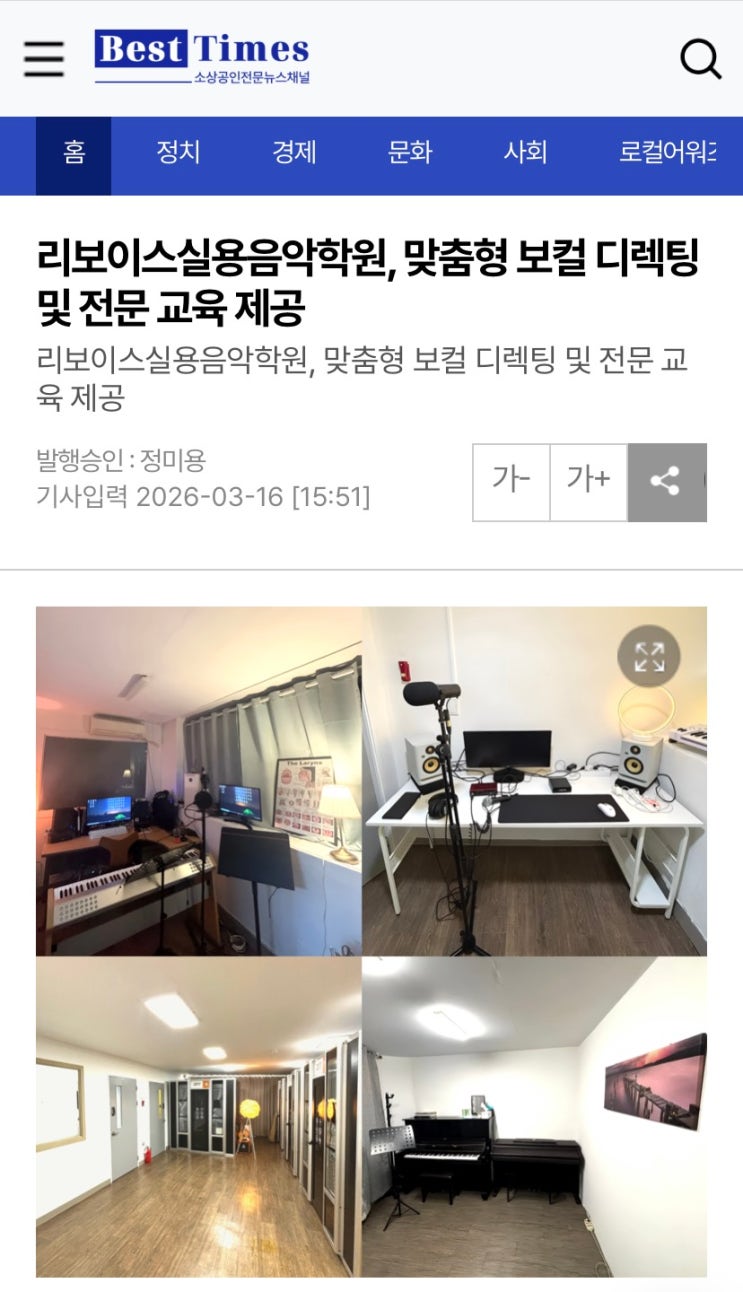This screenshot has height=1292, width=743.
Task: Switch to the 정치 tab
Action: (x=178, y=153)
